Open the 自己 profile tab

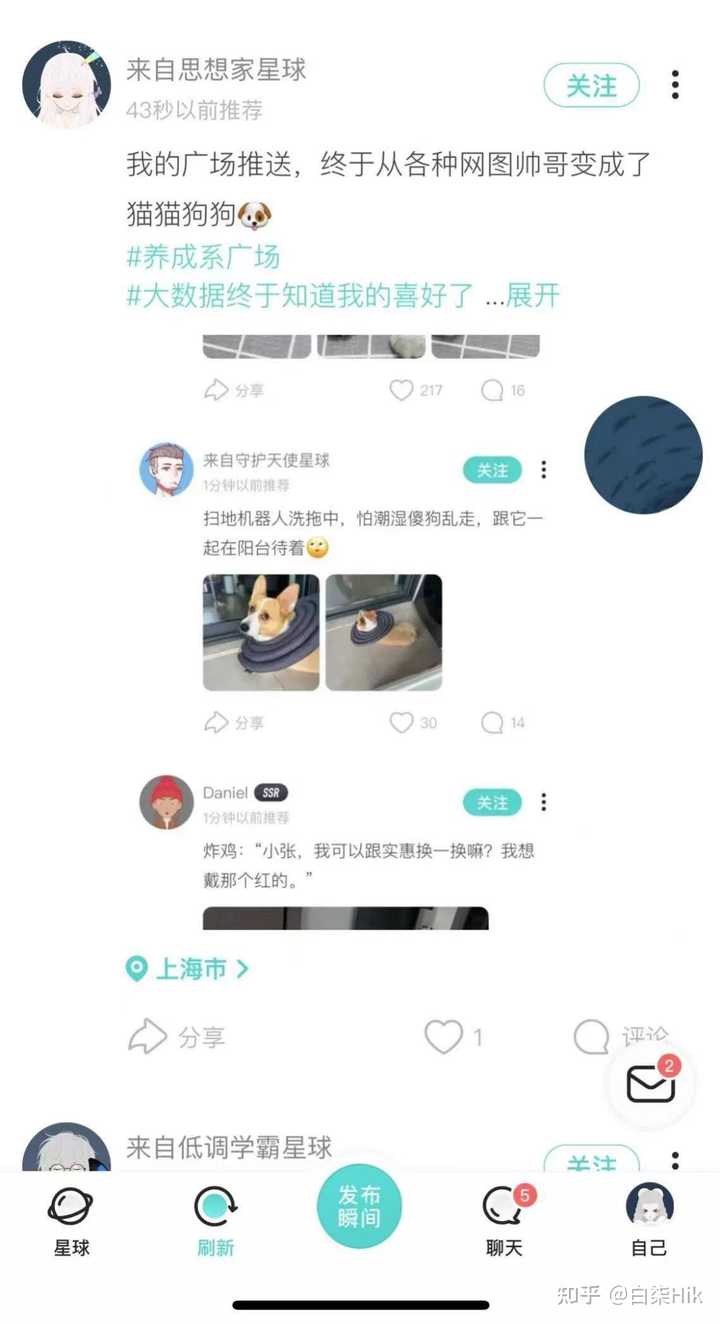point(649,1221)
